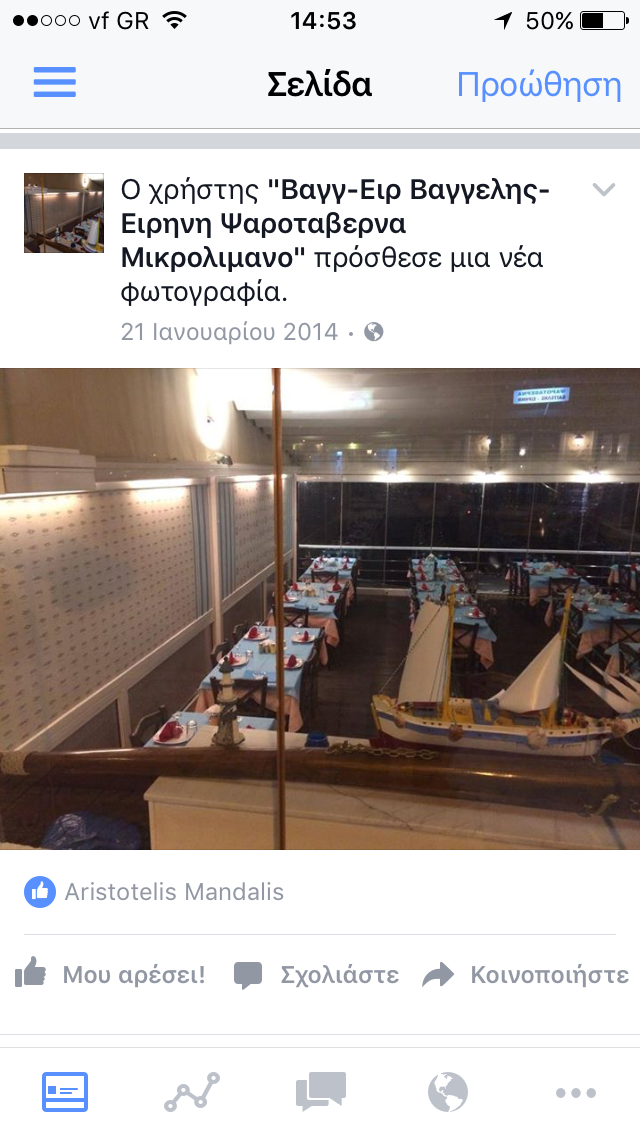The height and width of the screenshot is (1136, 640).
Task: Open the messages tab
Action: [320, 1092]
